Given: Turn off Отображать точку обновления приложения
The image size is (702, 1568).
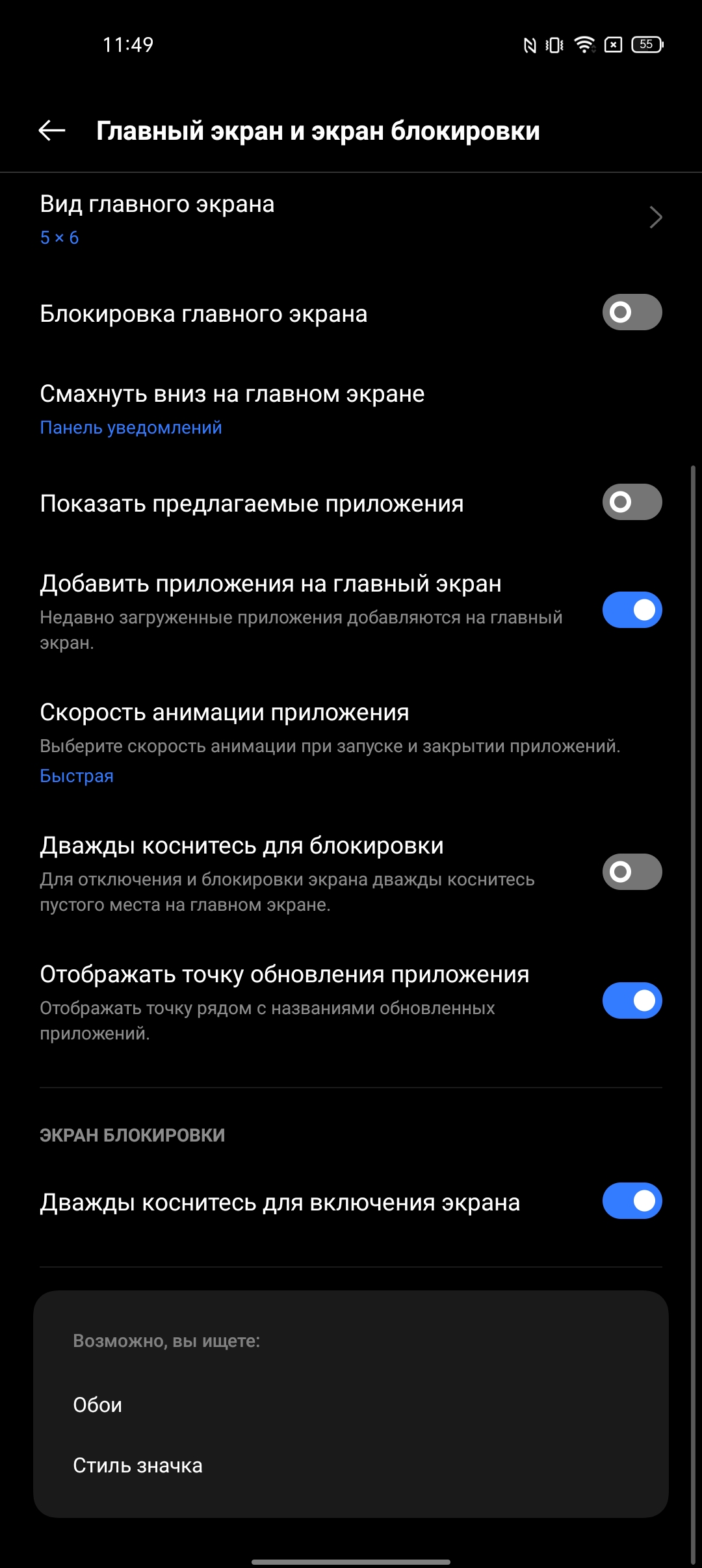Looking at the screenshot, I should (631, 1000).
